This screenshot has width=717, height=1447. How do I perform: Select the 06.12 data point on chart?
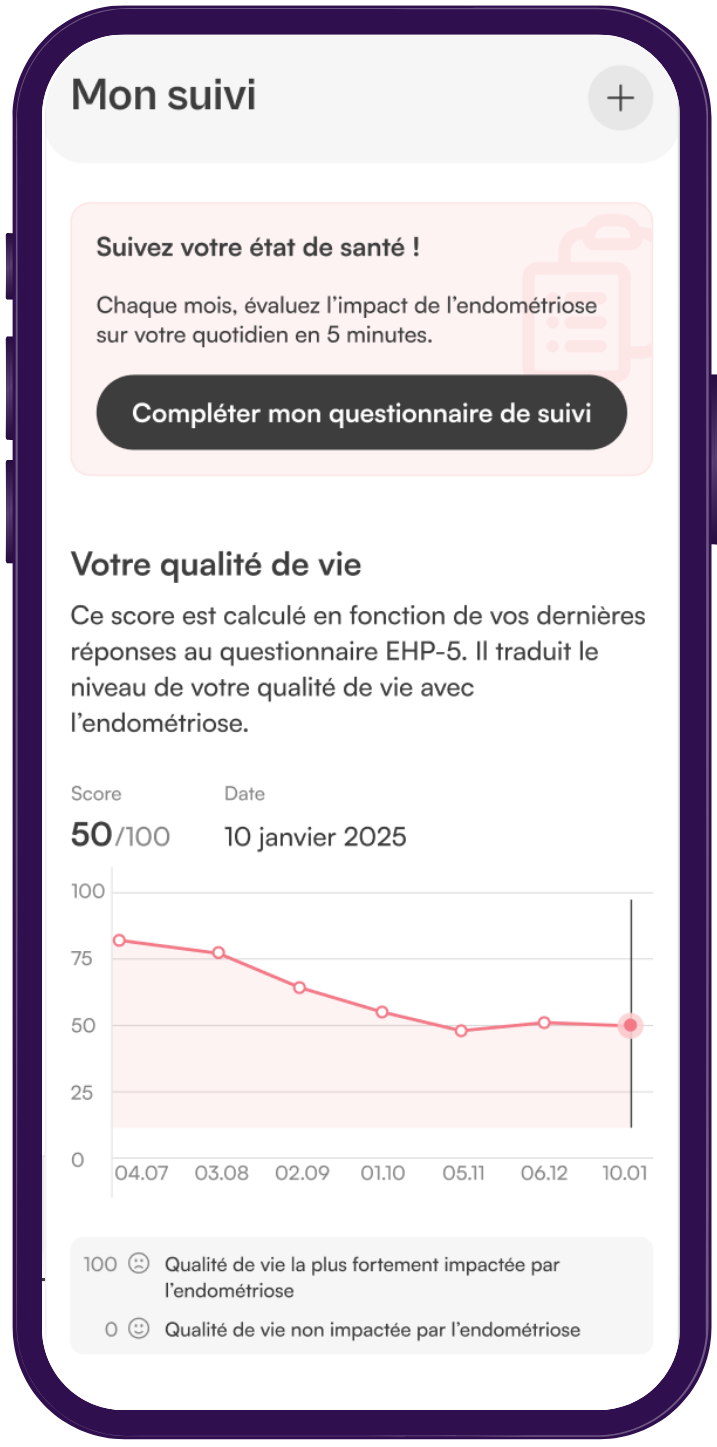544,1022
